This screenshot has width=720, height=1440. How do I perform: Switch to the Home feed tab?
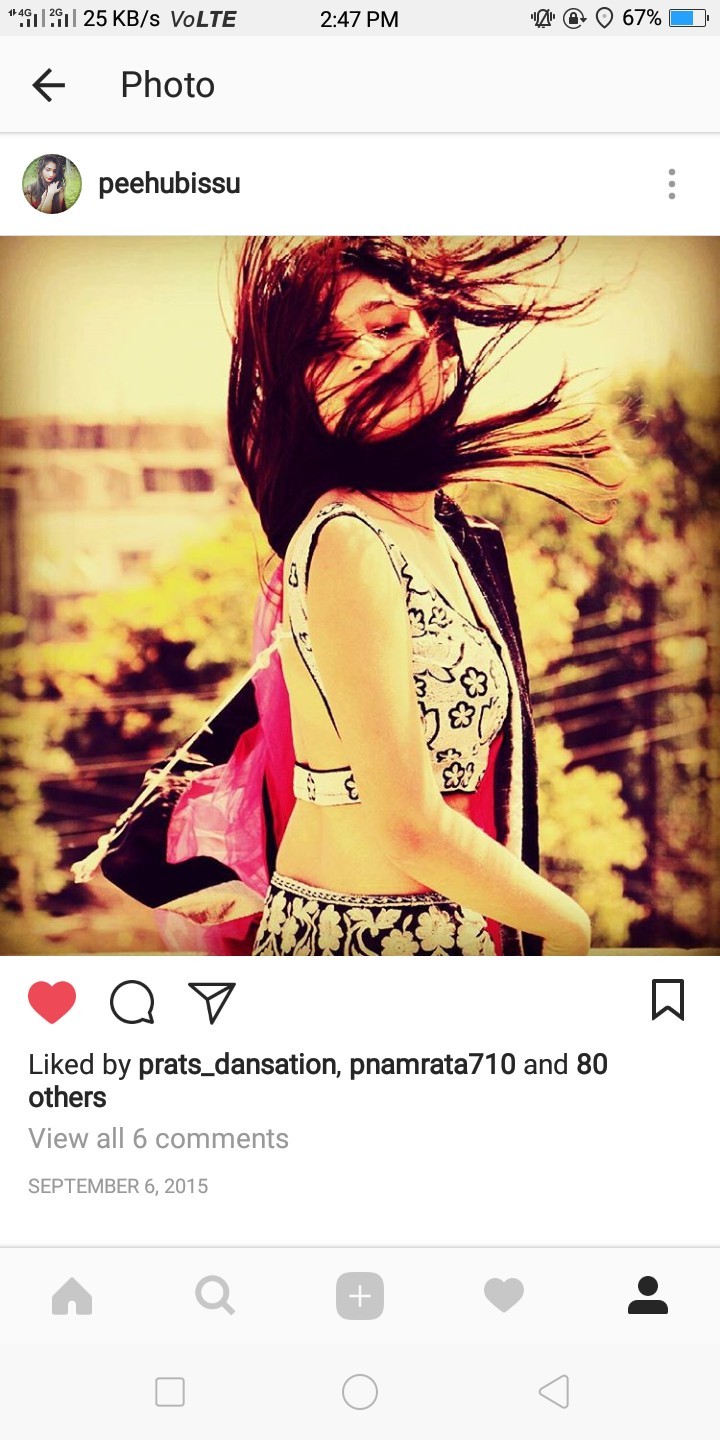[x=72, y=1296]
